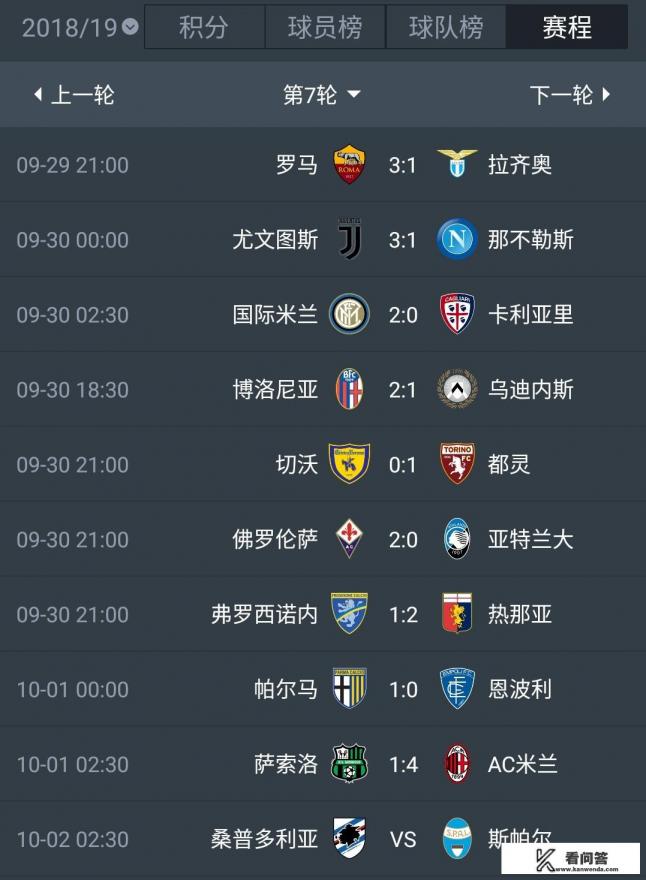Open the 2018/19 season dropdown
The width and height of the screenshot is (646, 880).
click(x=80, y=27)
